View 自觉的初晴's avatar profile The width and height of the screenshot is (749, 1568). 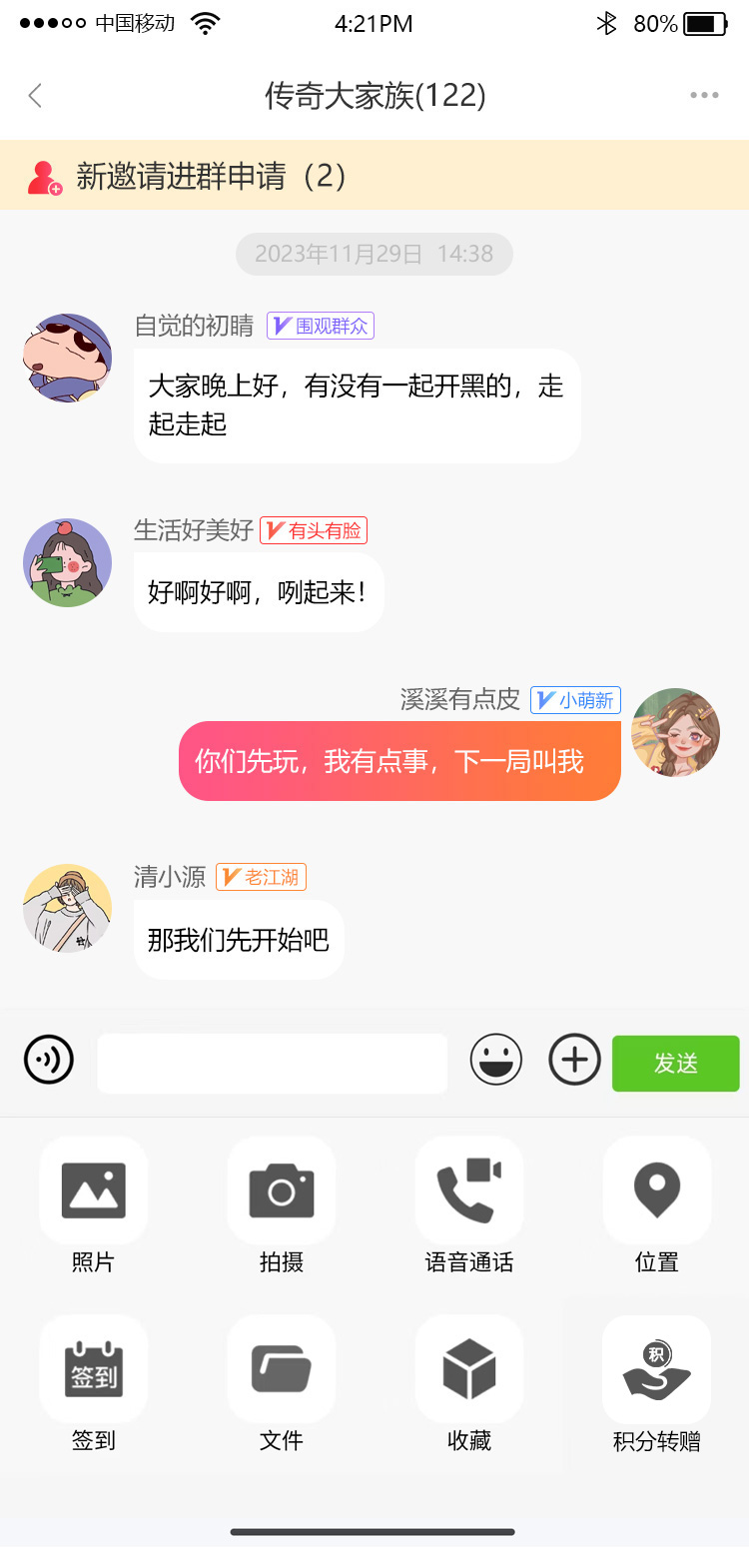(x=68, y=358)
